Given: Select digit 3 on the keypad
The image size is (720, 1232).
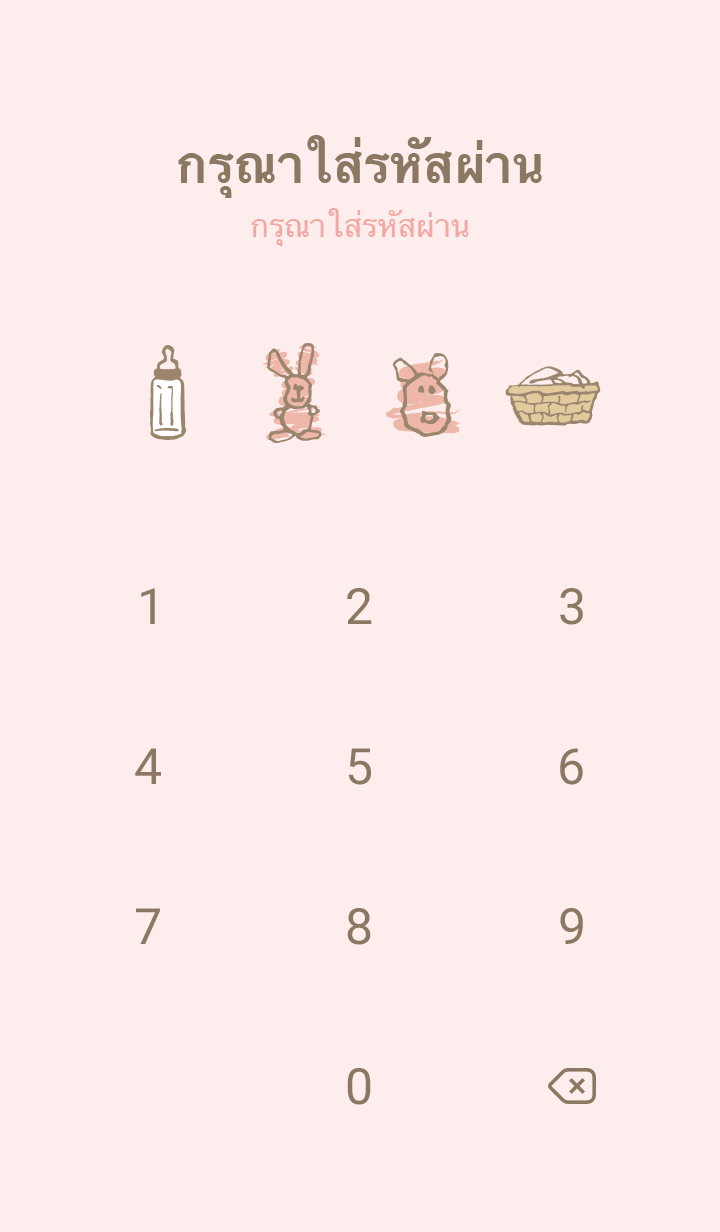Looking at the screenshot, I should point(570,607).
